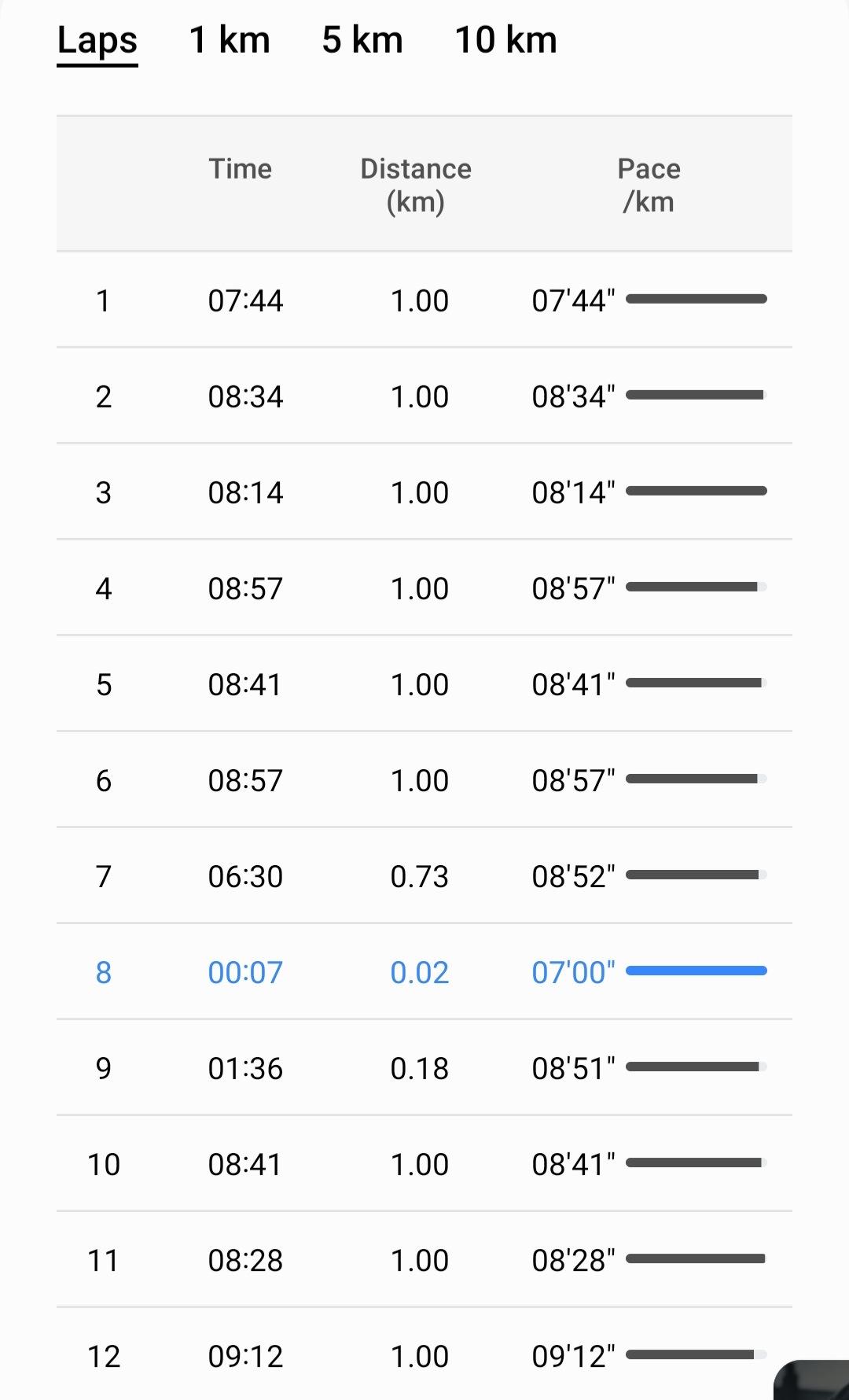
Task: Select the Laps tab
Action: tap(97, 41)
